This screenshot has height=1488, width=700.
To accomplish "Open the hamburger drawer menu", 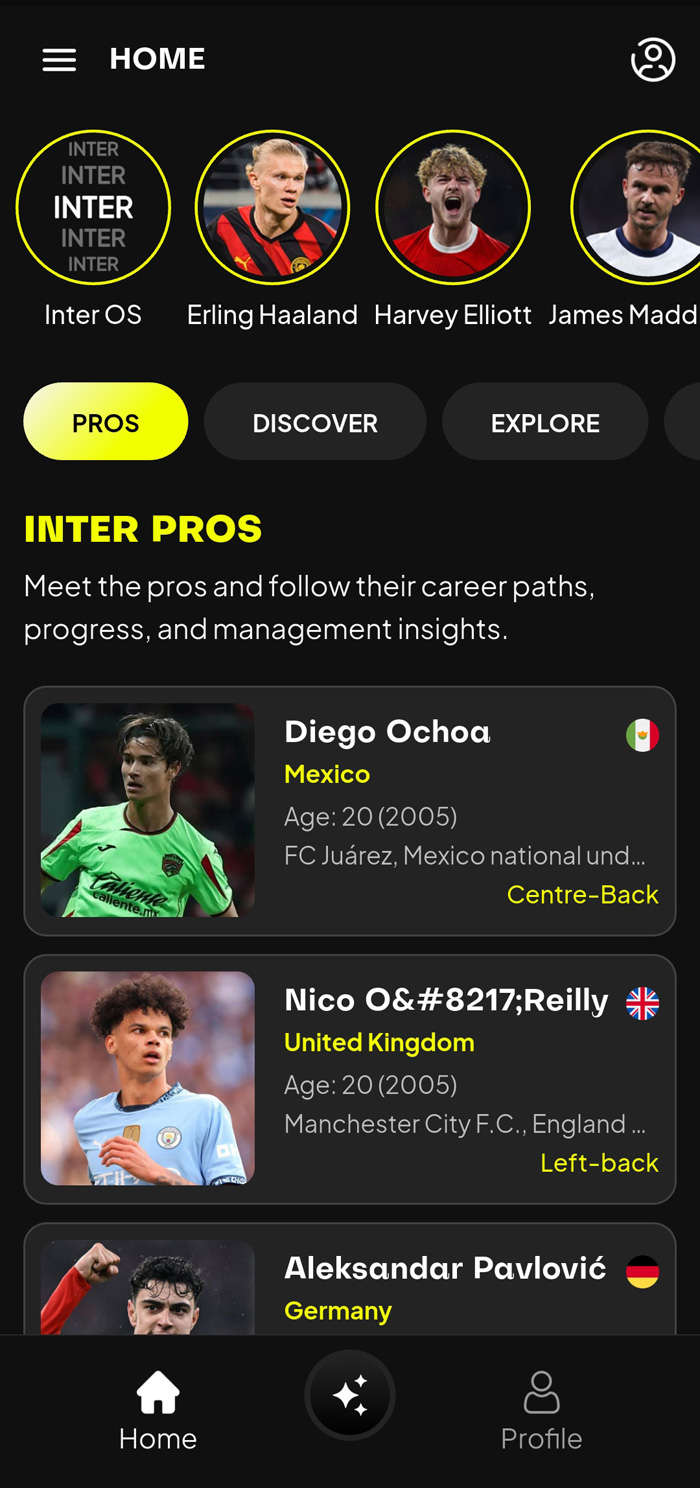I will pos(59,60).
